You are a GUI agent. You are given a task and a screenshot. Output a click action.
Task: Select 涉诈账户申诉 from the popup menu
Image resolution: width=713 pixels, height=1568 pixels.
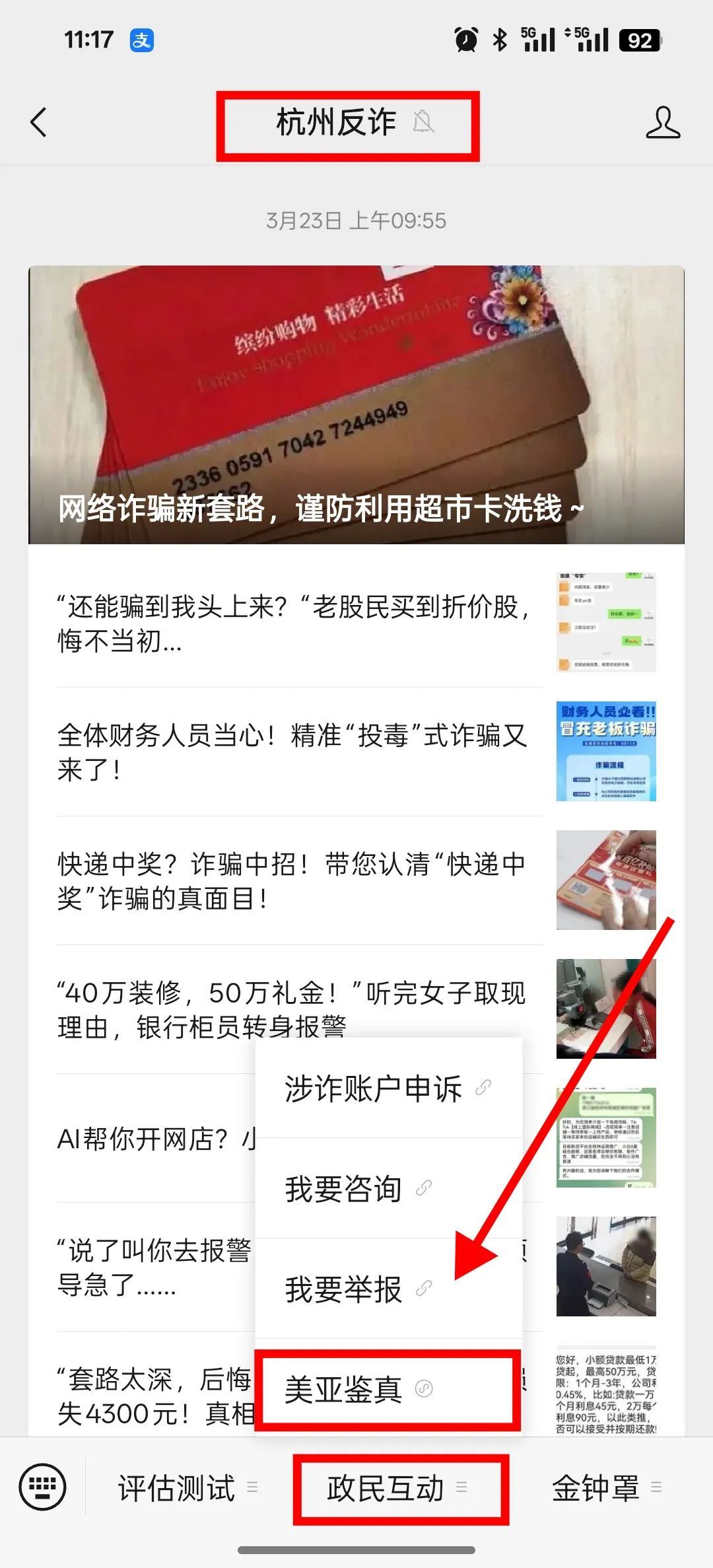[x=387, y=1088]
